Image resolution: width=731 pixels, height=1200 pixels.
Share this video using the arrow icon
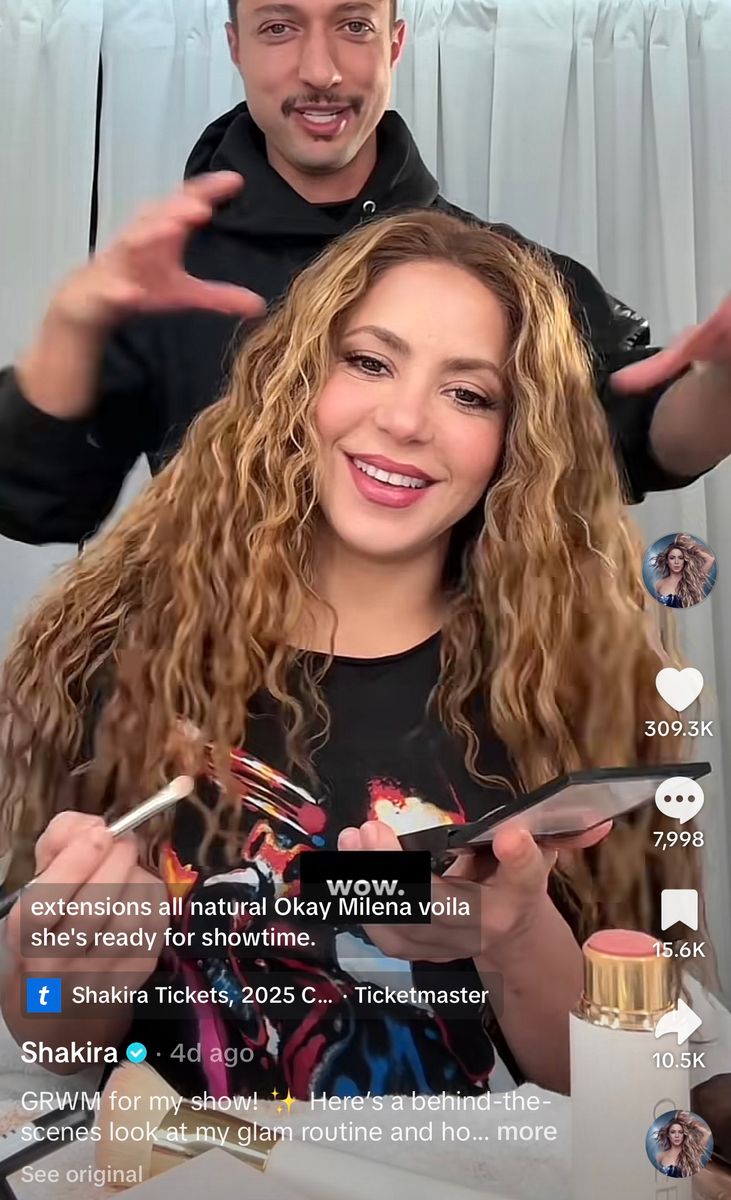pos(679,1021)
